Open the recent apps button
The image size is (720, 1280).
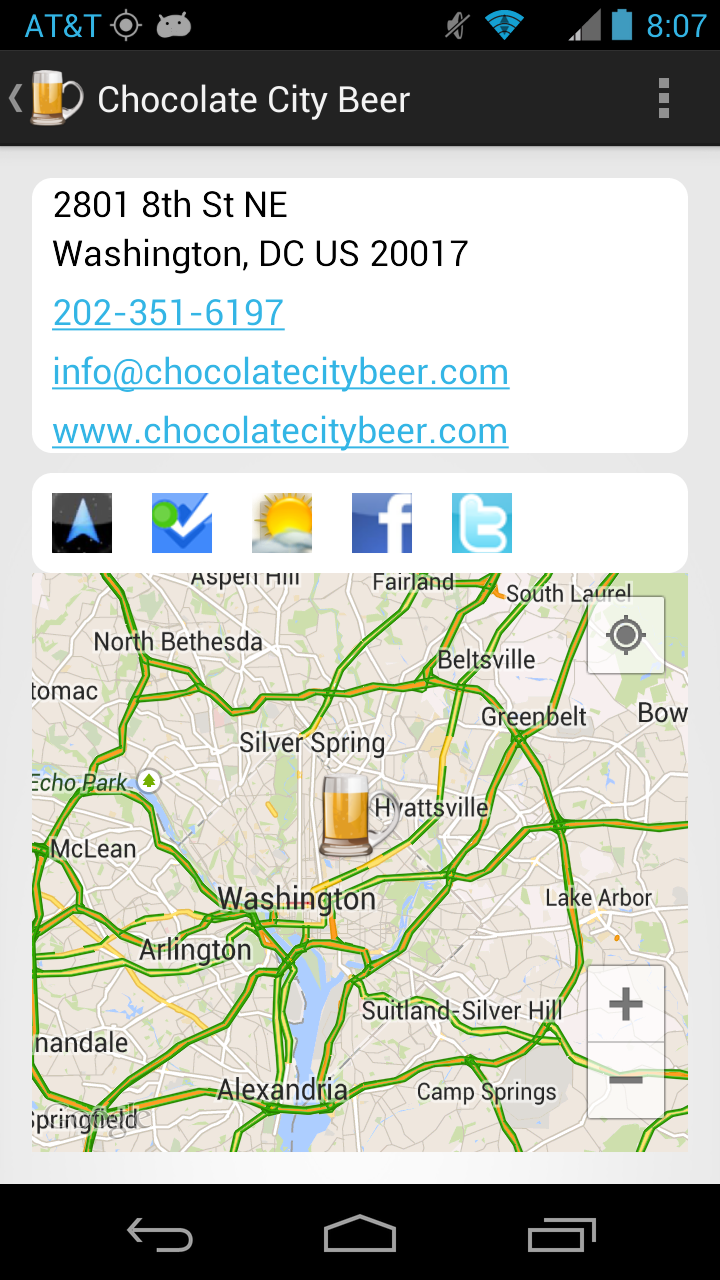pyautogui.click(x=562, y=1234)
